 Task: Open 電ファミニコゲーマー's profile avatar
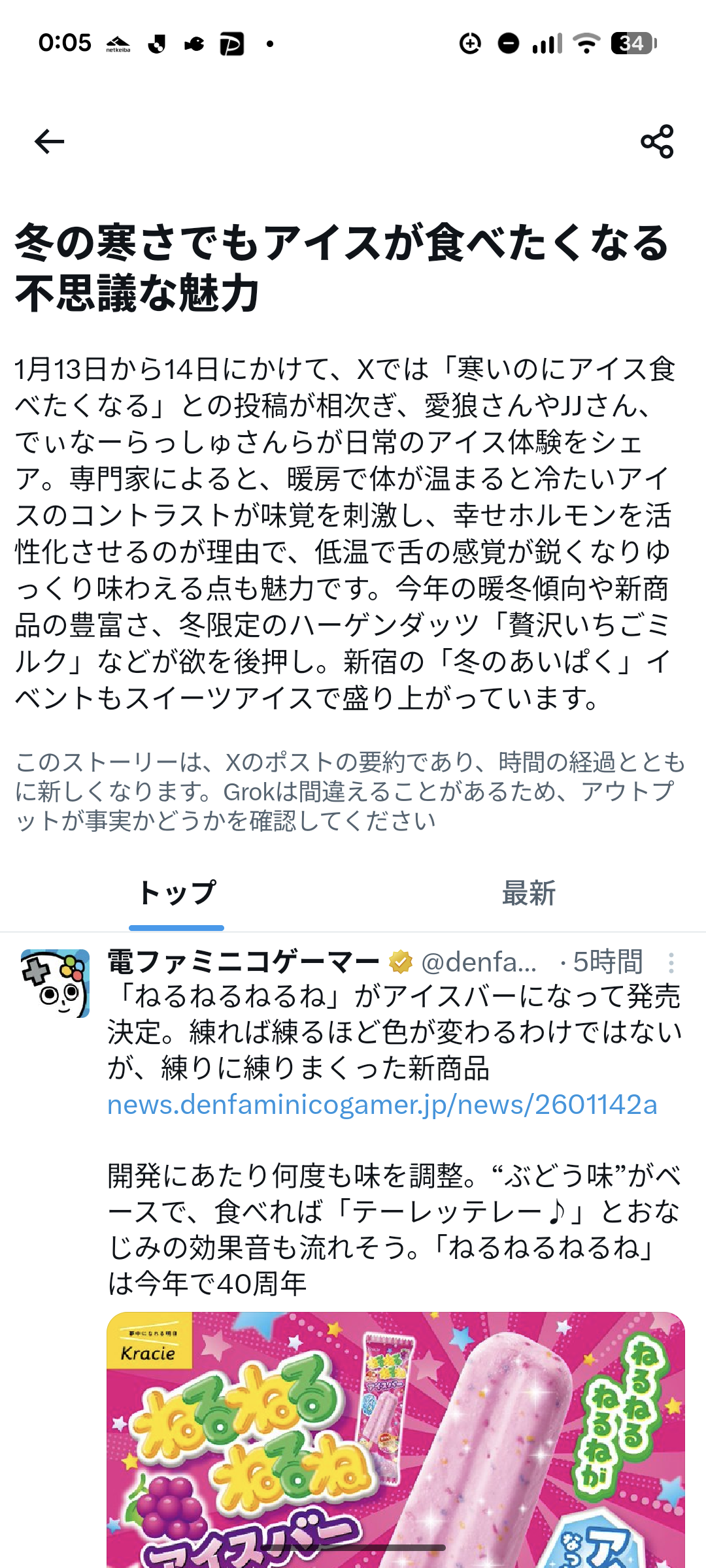click(56, 983)
